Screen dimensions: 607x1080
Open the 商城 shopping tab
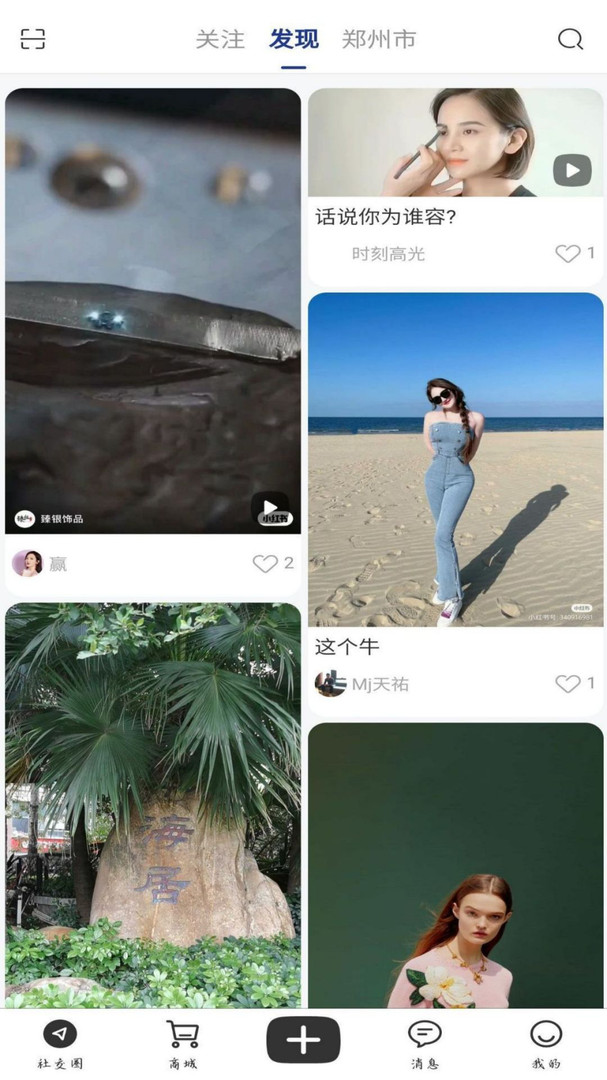[183, 1045]
